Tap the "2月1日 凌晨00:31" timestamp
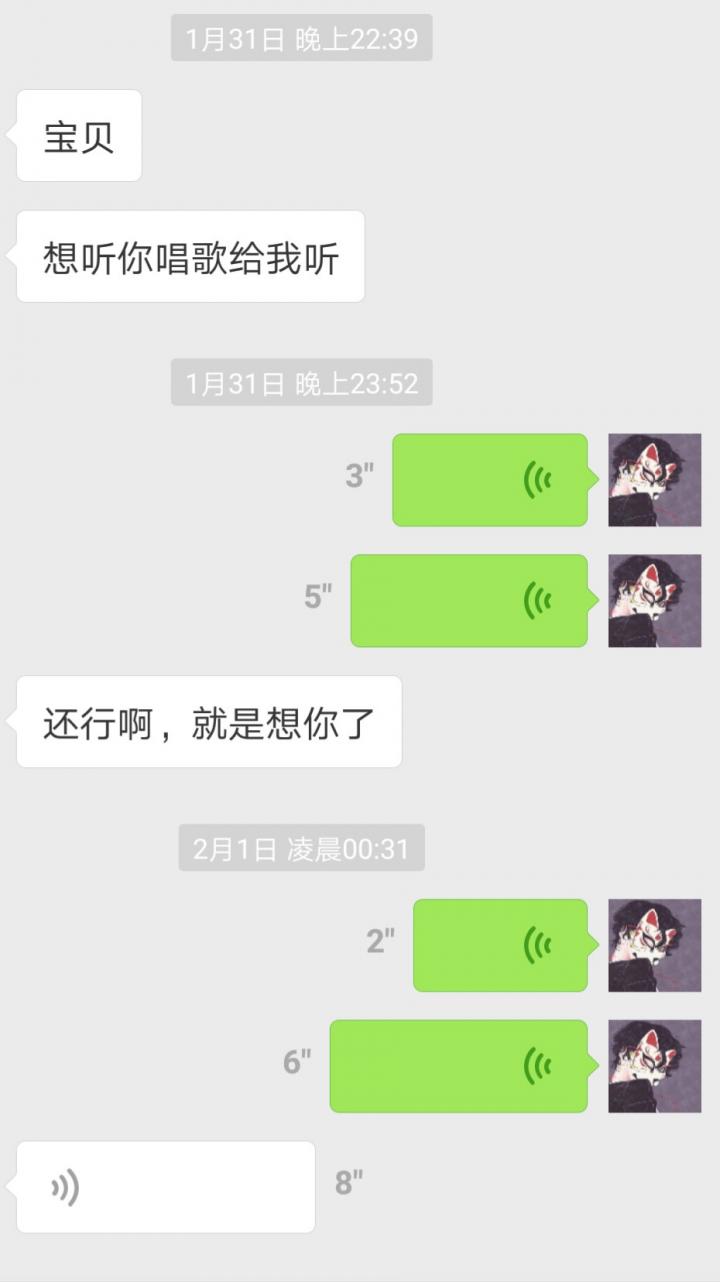Screen dimensions: 720x1282 [x=301, y=848]
